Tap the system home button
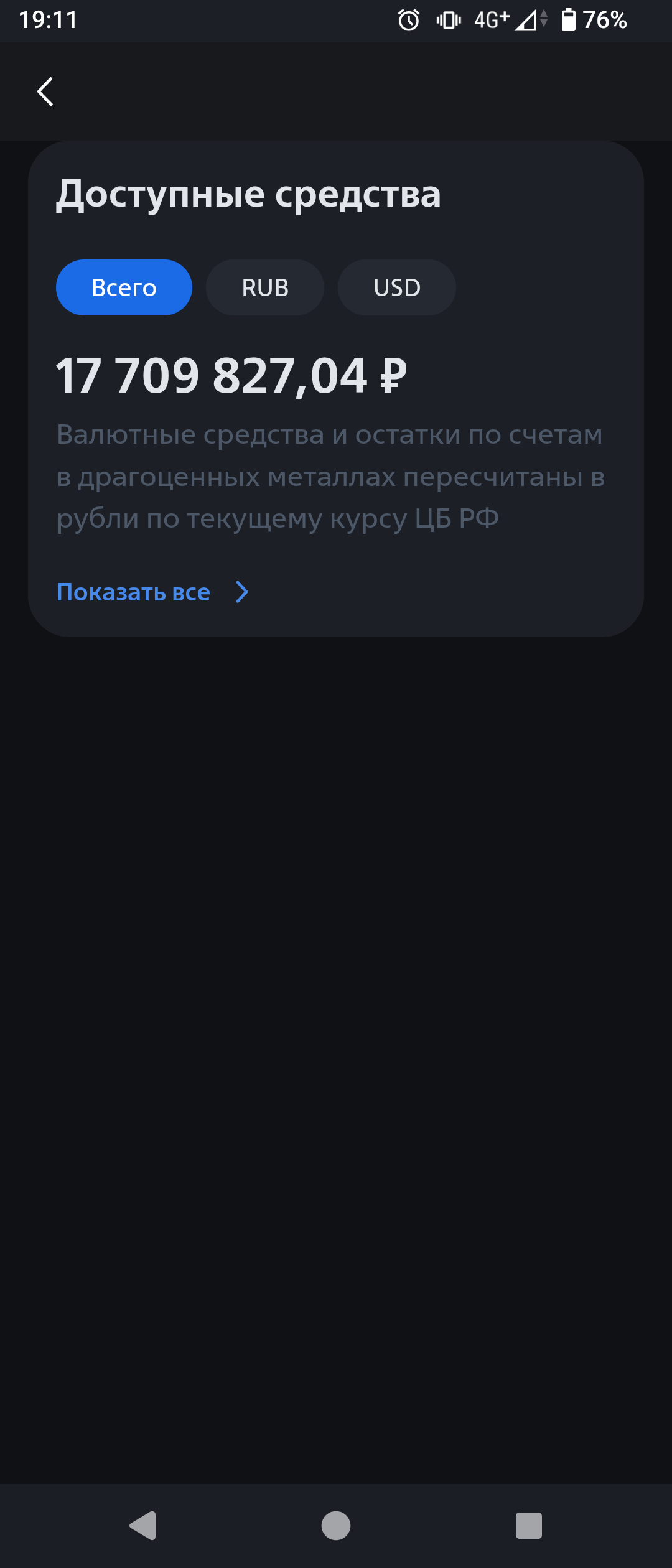 336,1525
